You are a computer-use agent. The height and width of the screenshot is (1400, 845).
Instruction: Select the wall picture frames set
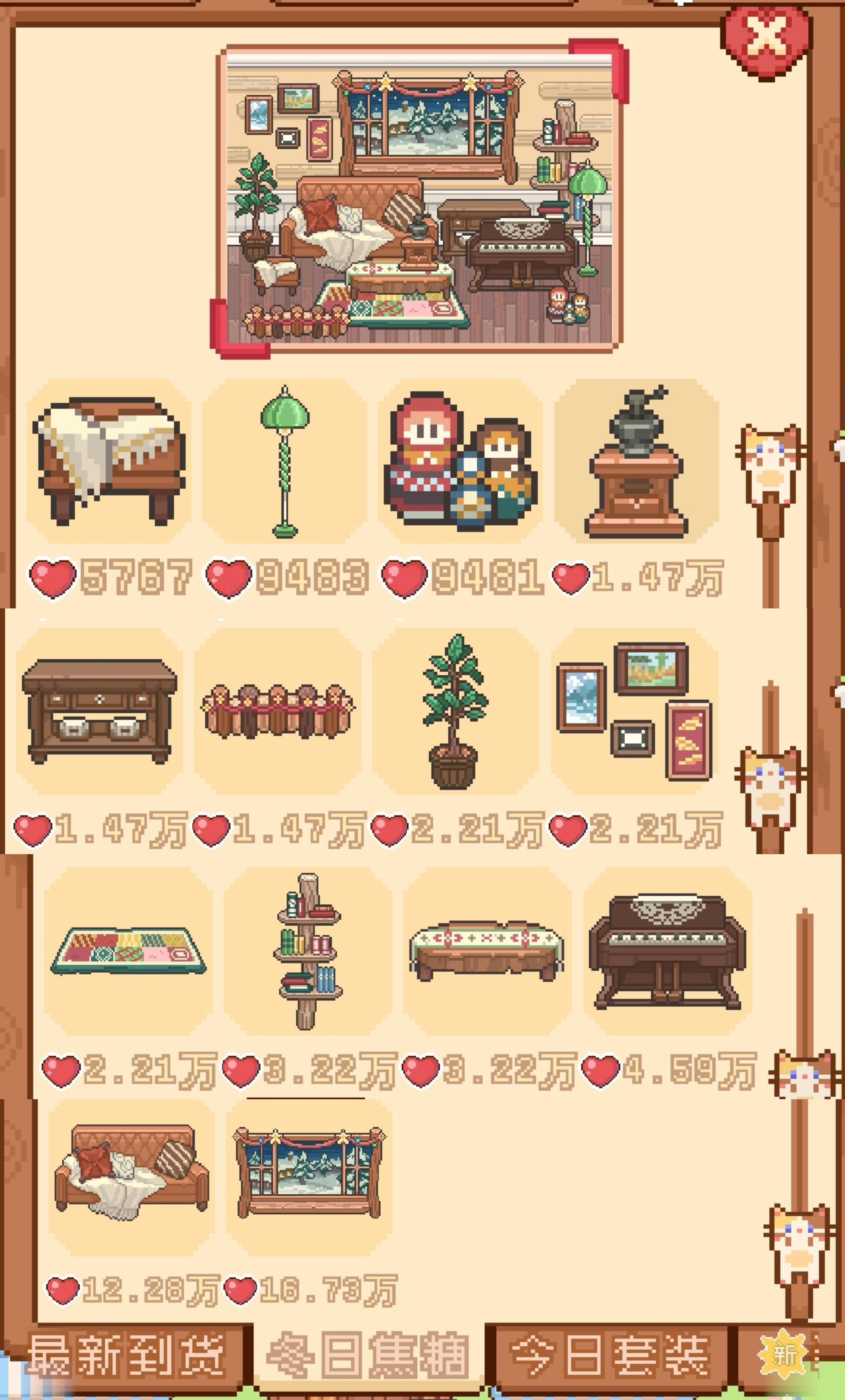coord(634,711)
